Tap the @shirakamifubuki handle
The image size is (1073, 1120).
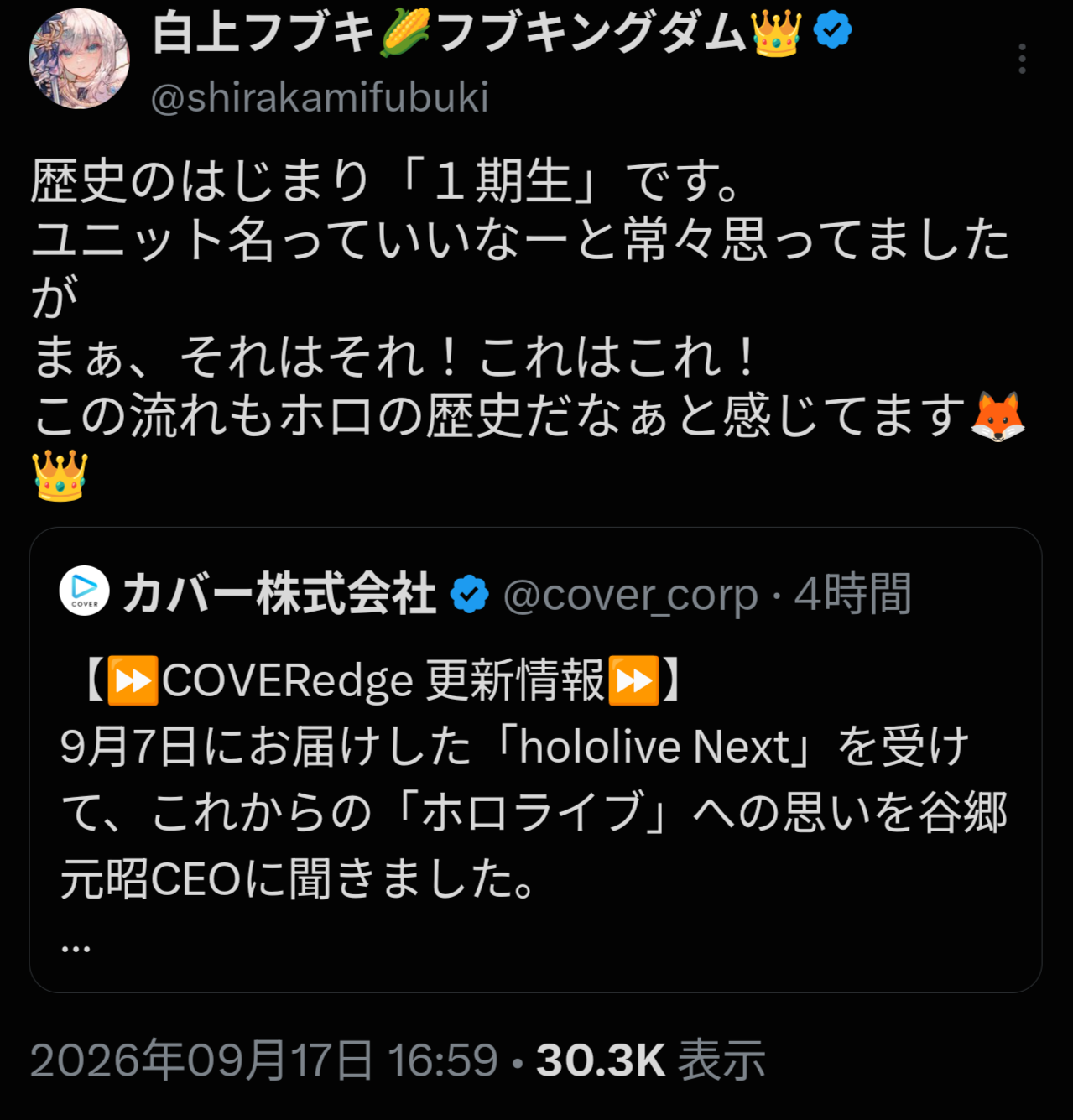pos(320,98)
